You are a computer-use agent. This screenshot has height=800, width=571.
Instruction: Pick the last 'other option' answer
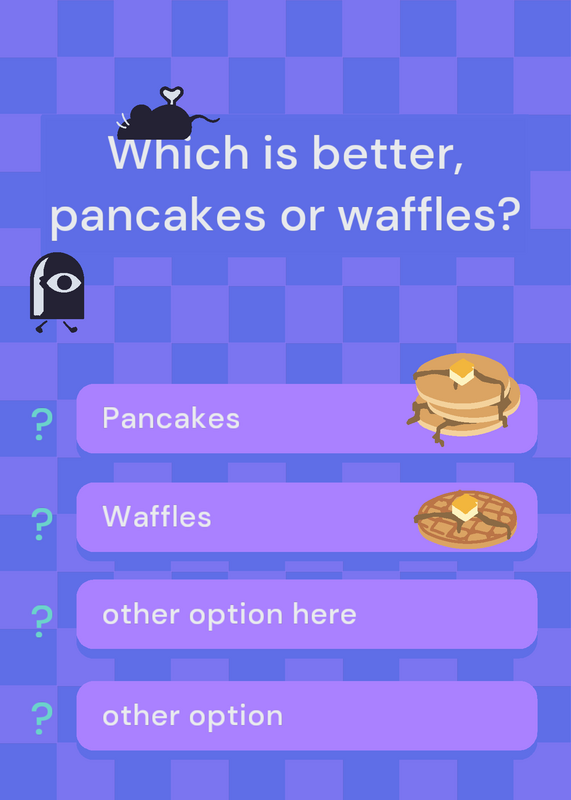pyautogui.click(x=307, y=716)
